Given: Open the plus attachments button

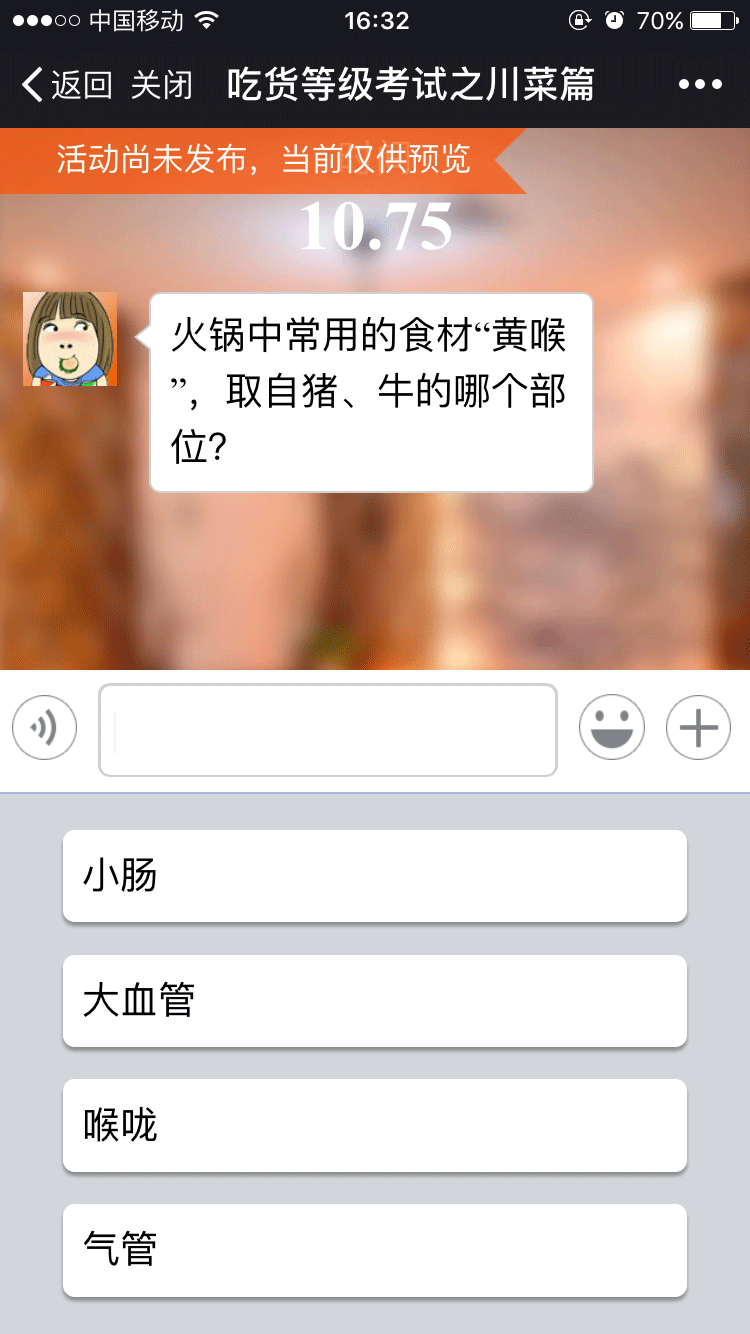Looking at the screenshot, I should (x=698, y=727).
